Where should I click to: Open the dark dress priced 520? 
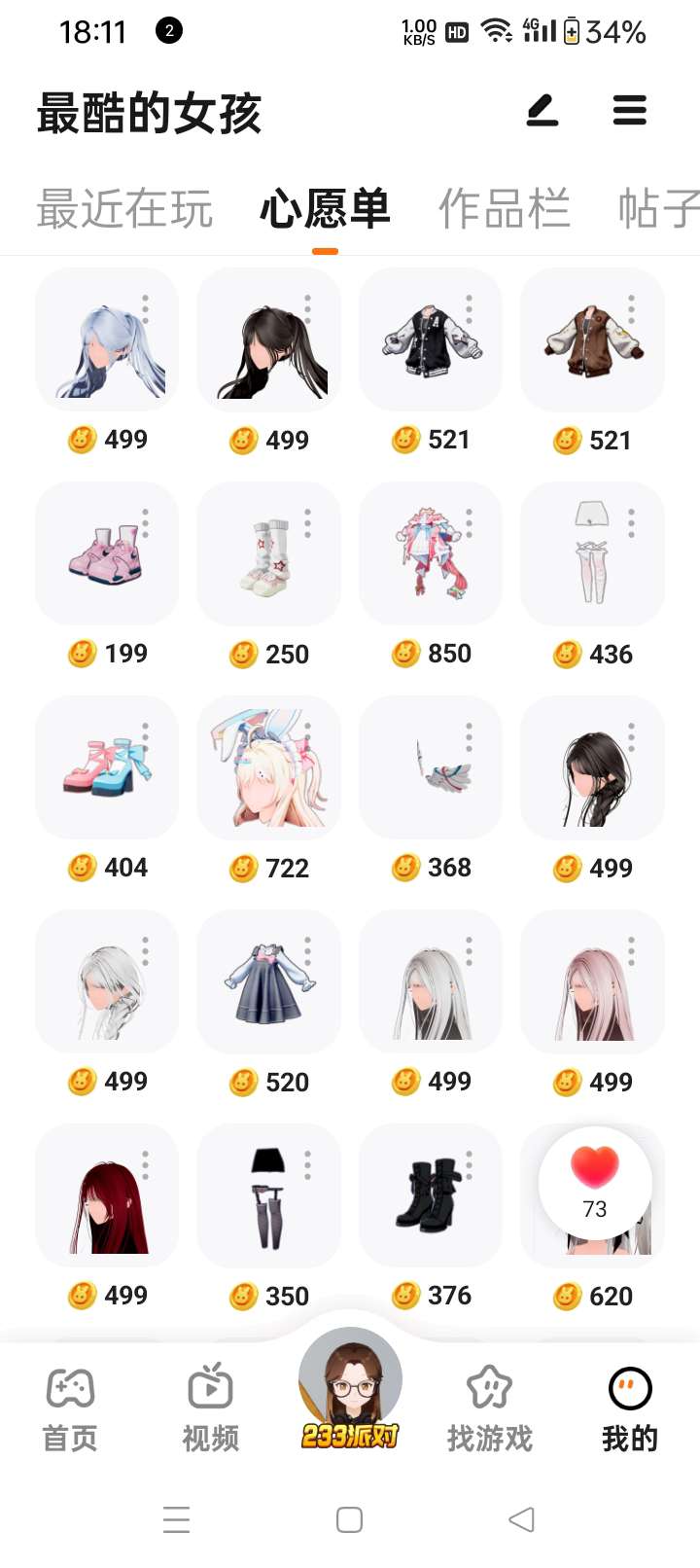point(268,981)
